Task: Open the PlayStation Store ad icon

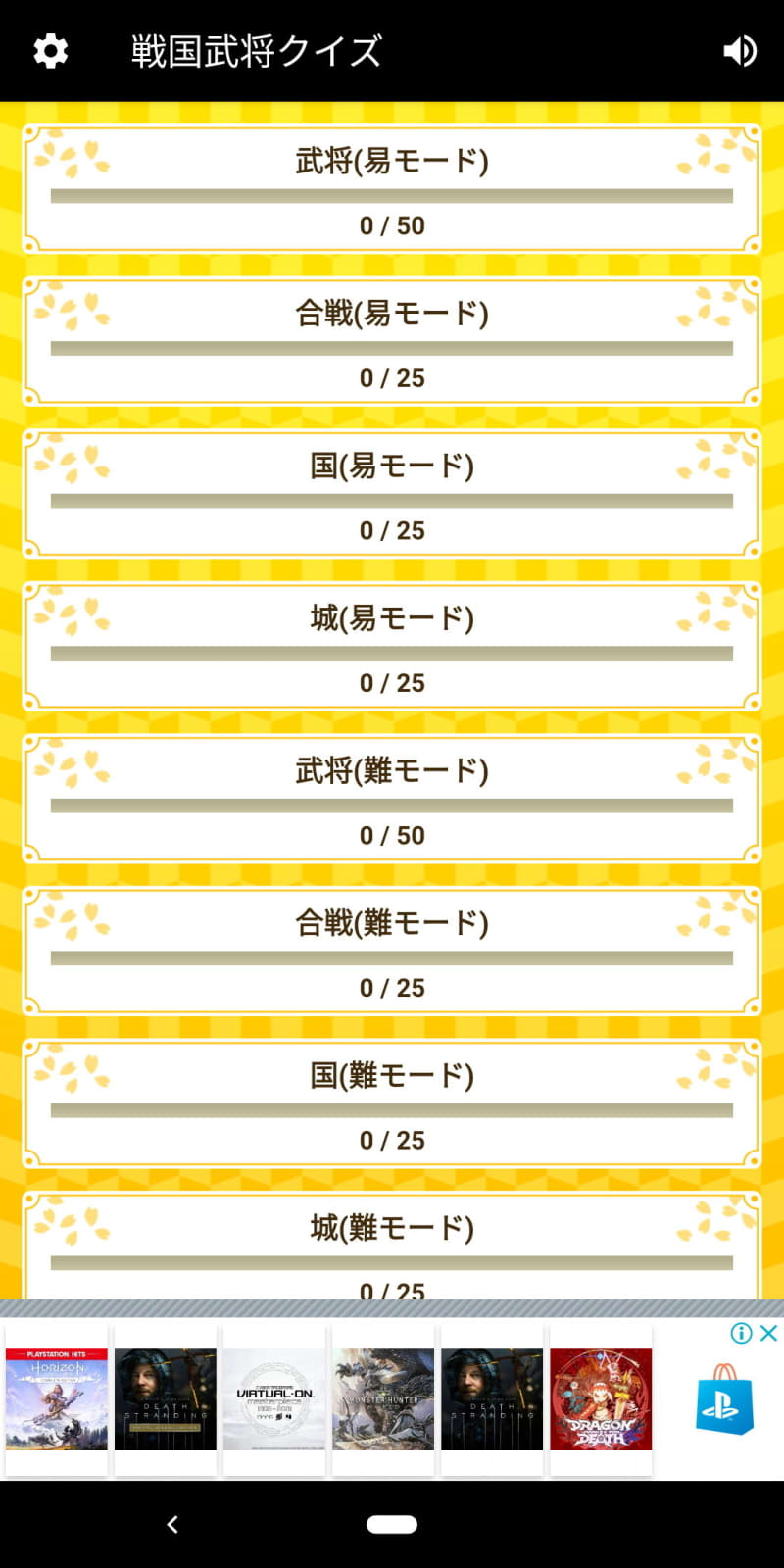Action: tap(724, 1399)
